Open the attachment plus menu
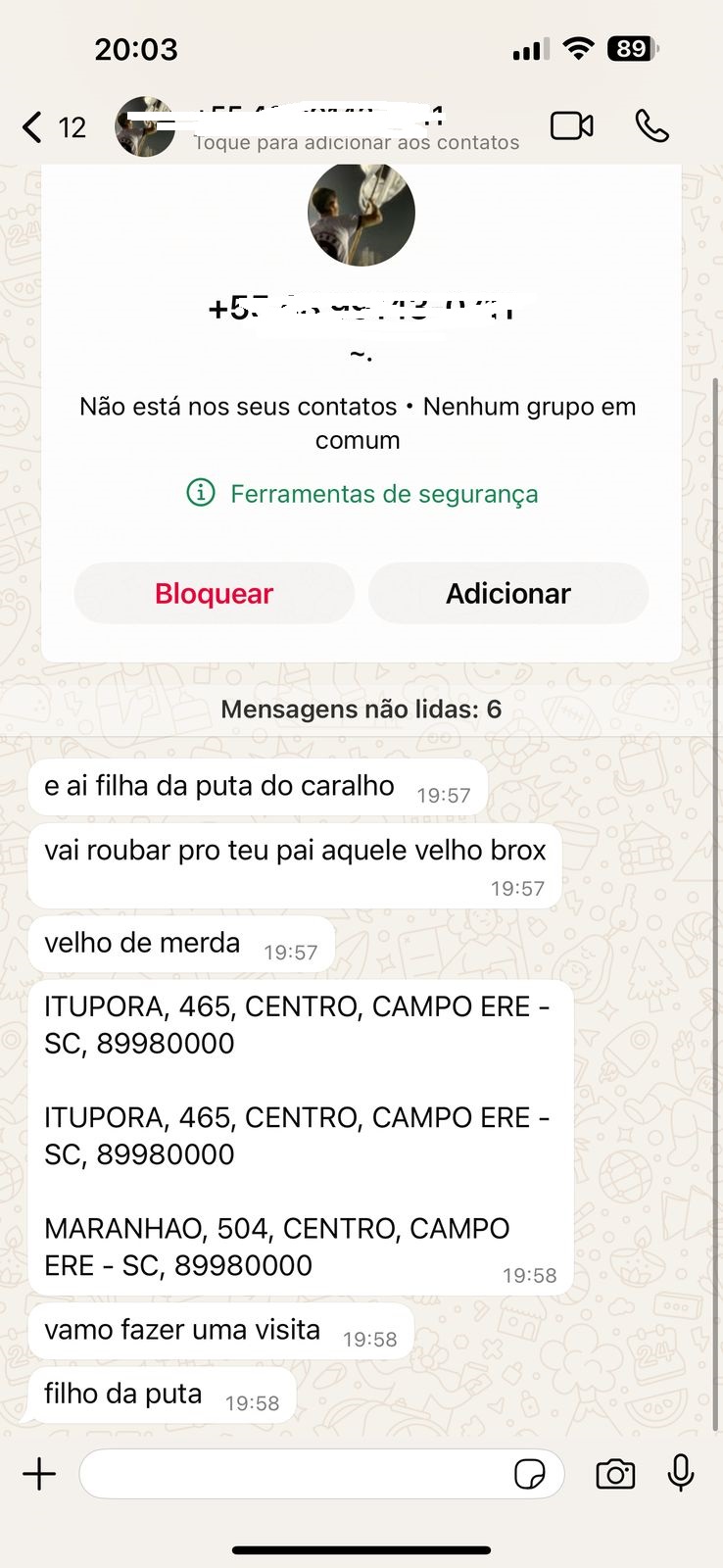723x1568 pixels. [x=39, y=1474]
